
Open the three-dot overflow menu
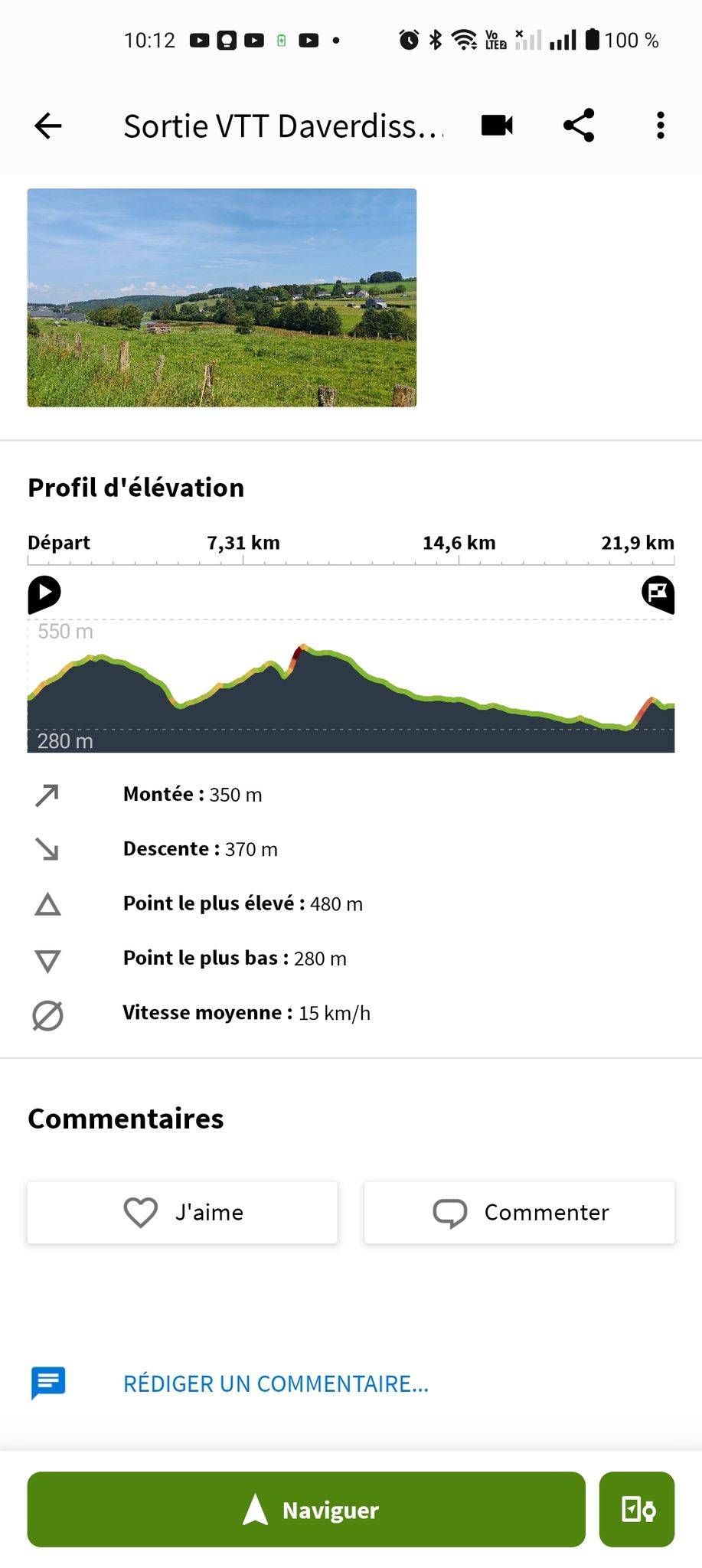(x=660, y=125)
